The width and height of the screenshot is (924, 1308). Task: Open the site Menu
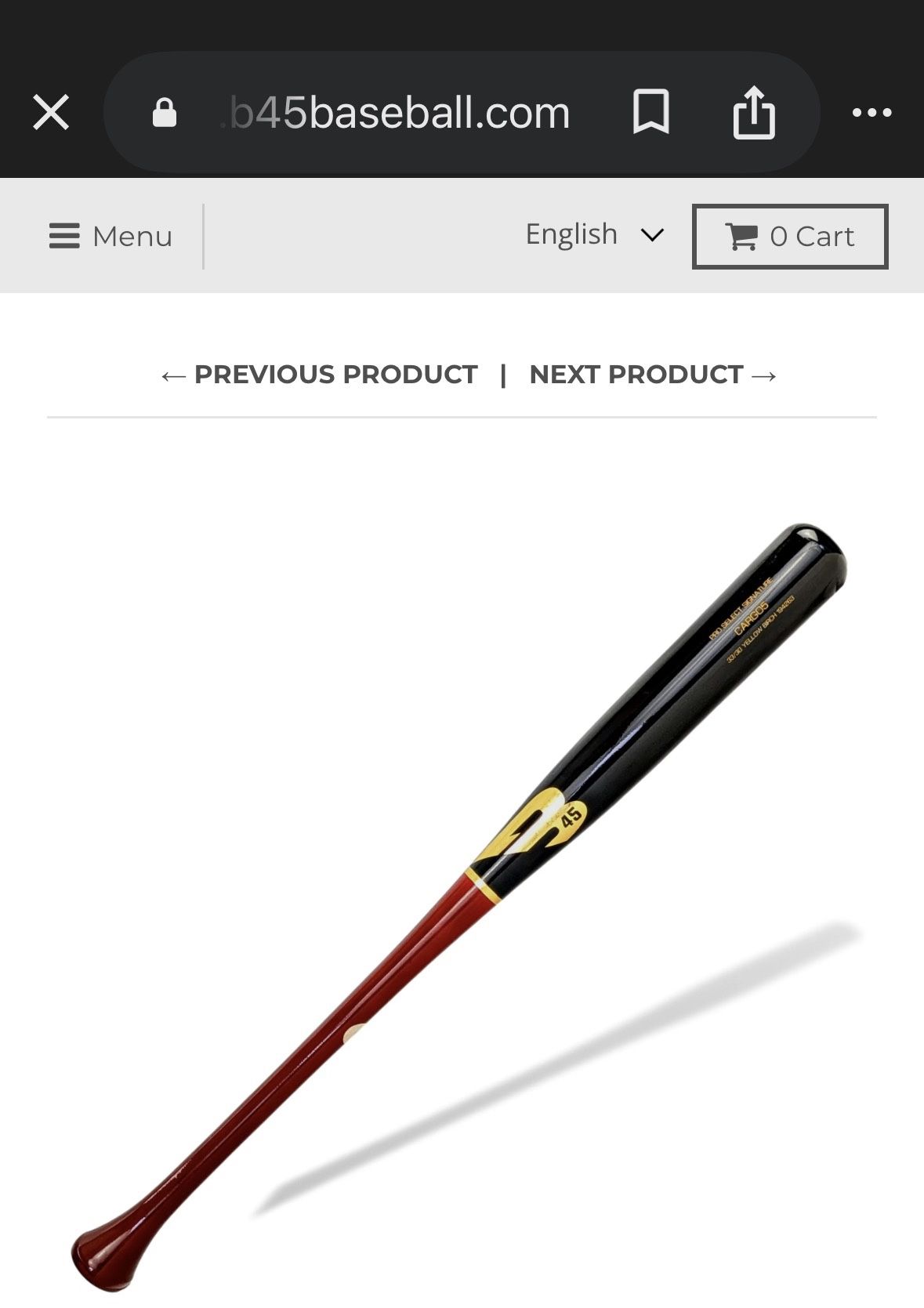(111, 236)
